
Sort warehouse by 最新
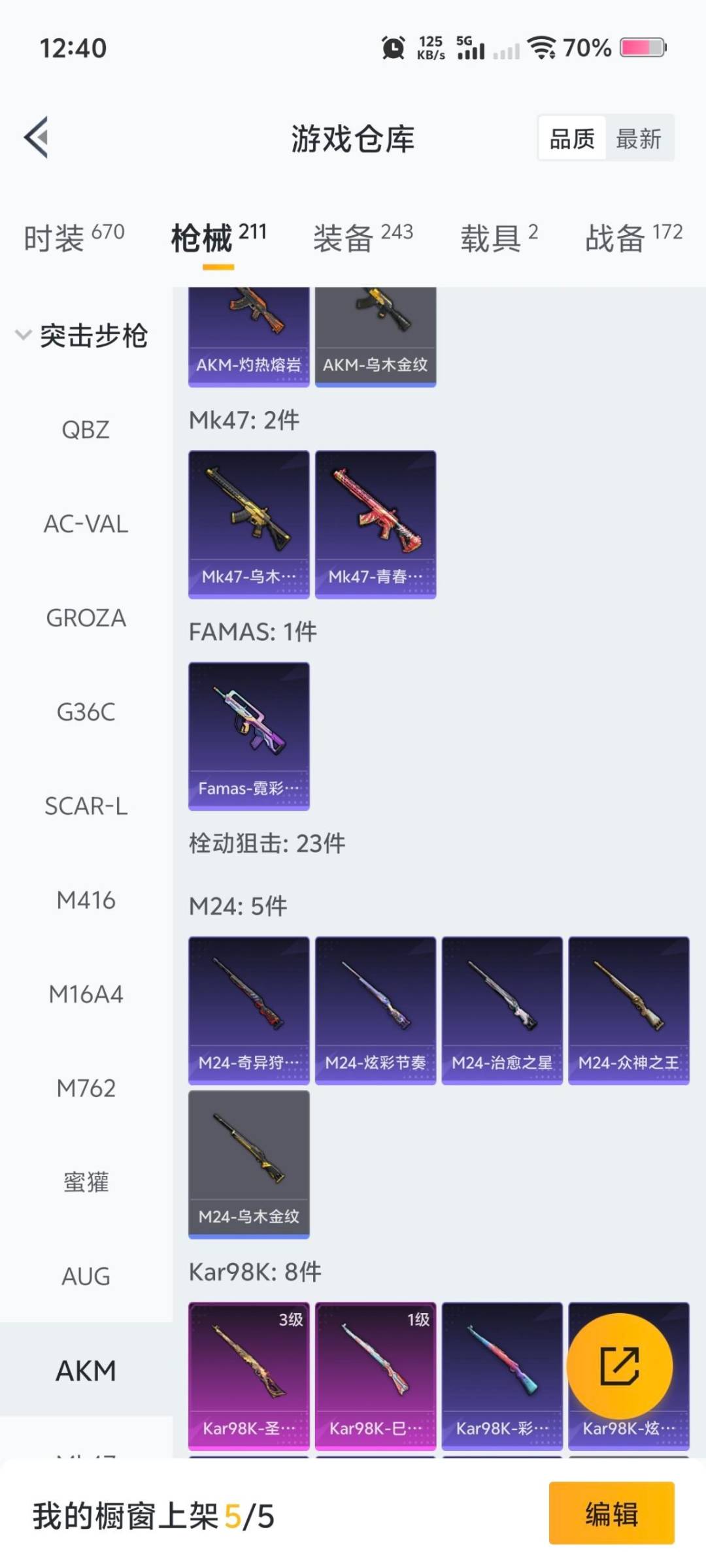click(639, 139)
